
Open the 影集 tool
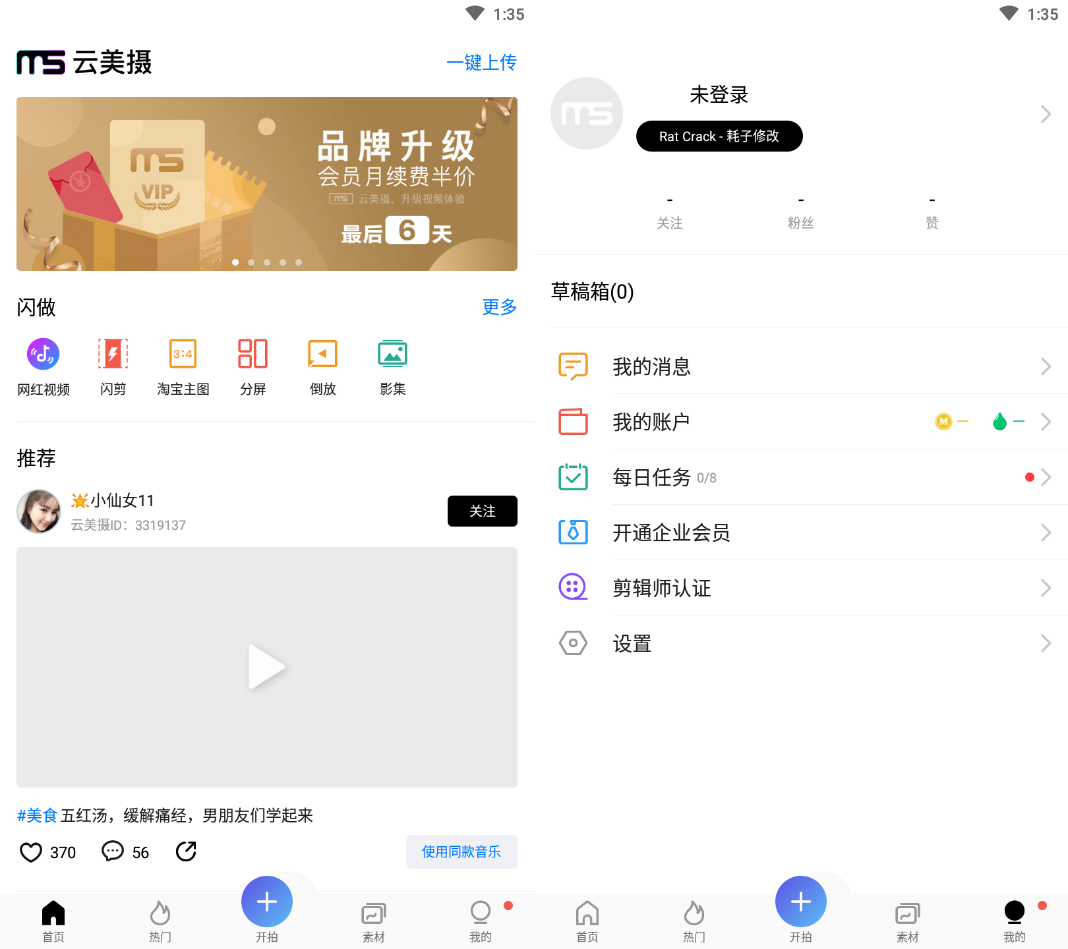point(392,365)
